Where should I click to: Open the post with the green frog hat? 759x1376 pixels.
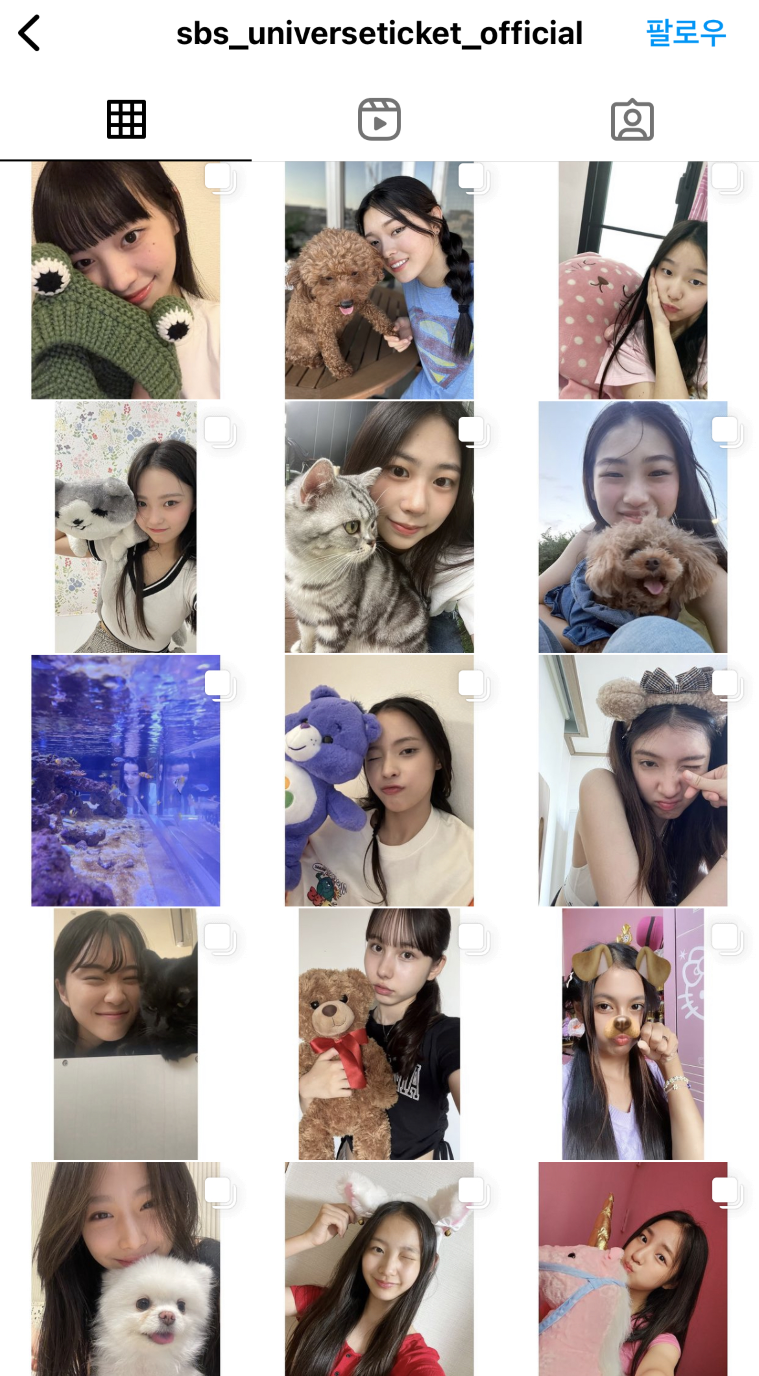point(126,280)
